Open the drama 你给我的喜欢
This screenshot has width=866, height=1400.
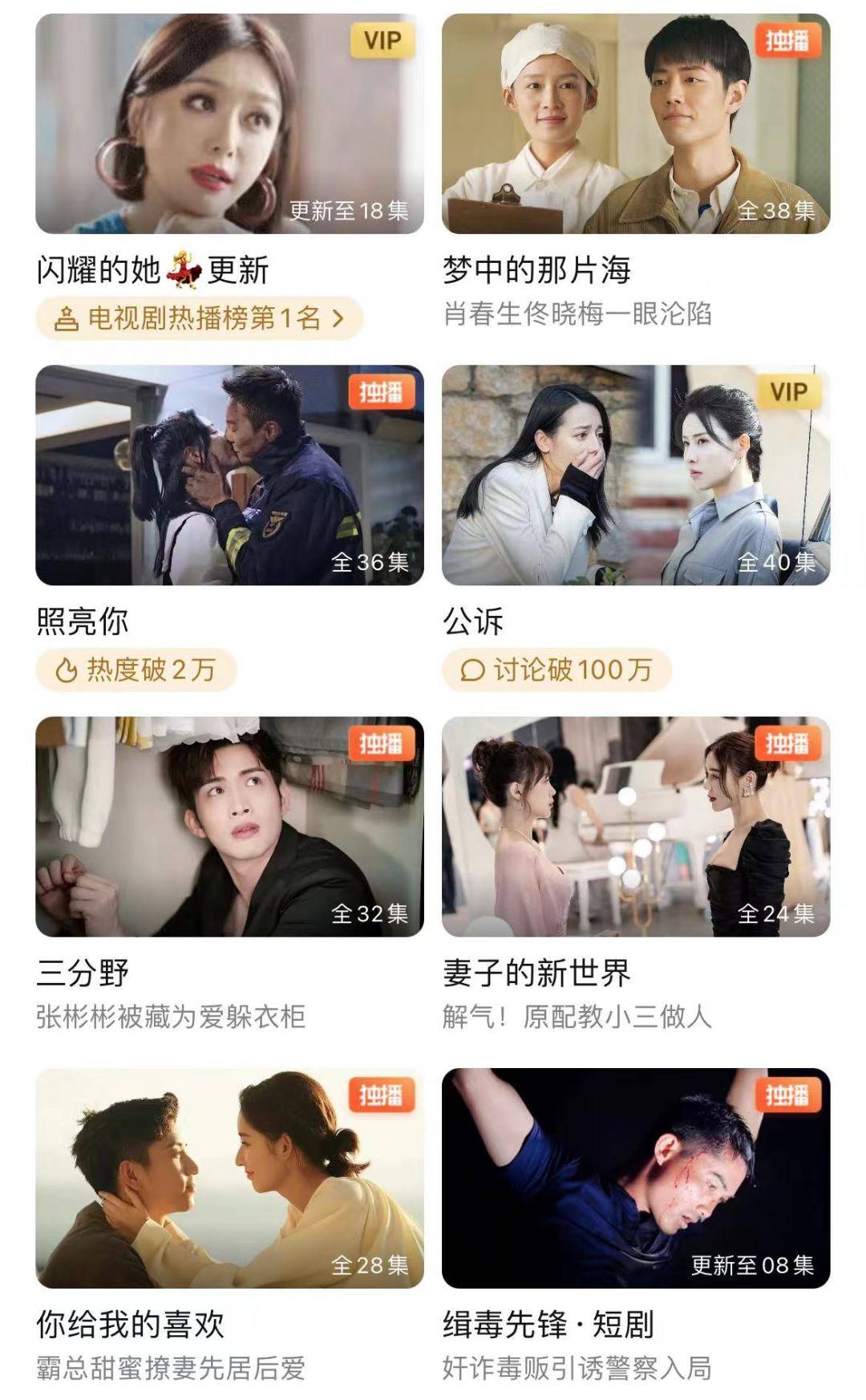(229, 1178)
